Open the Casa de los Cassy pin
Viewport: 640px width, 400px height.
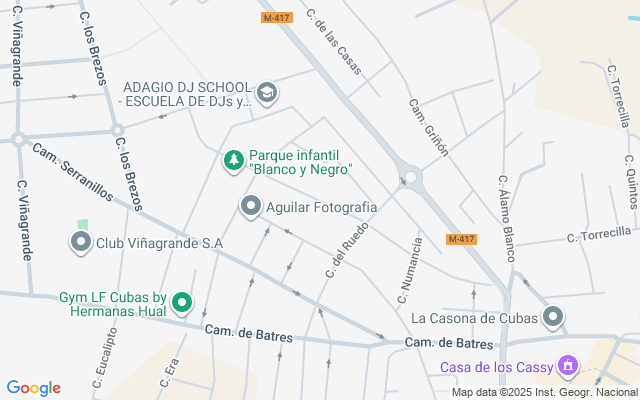[568, 367]
